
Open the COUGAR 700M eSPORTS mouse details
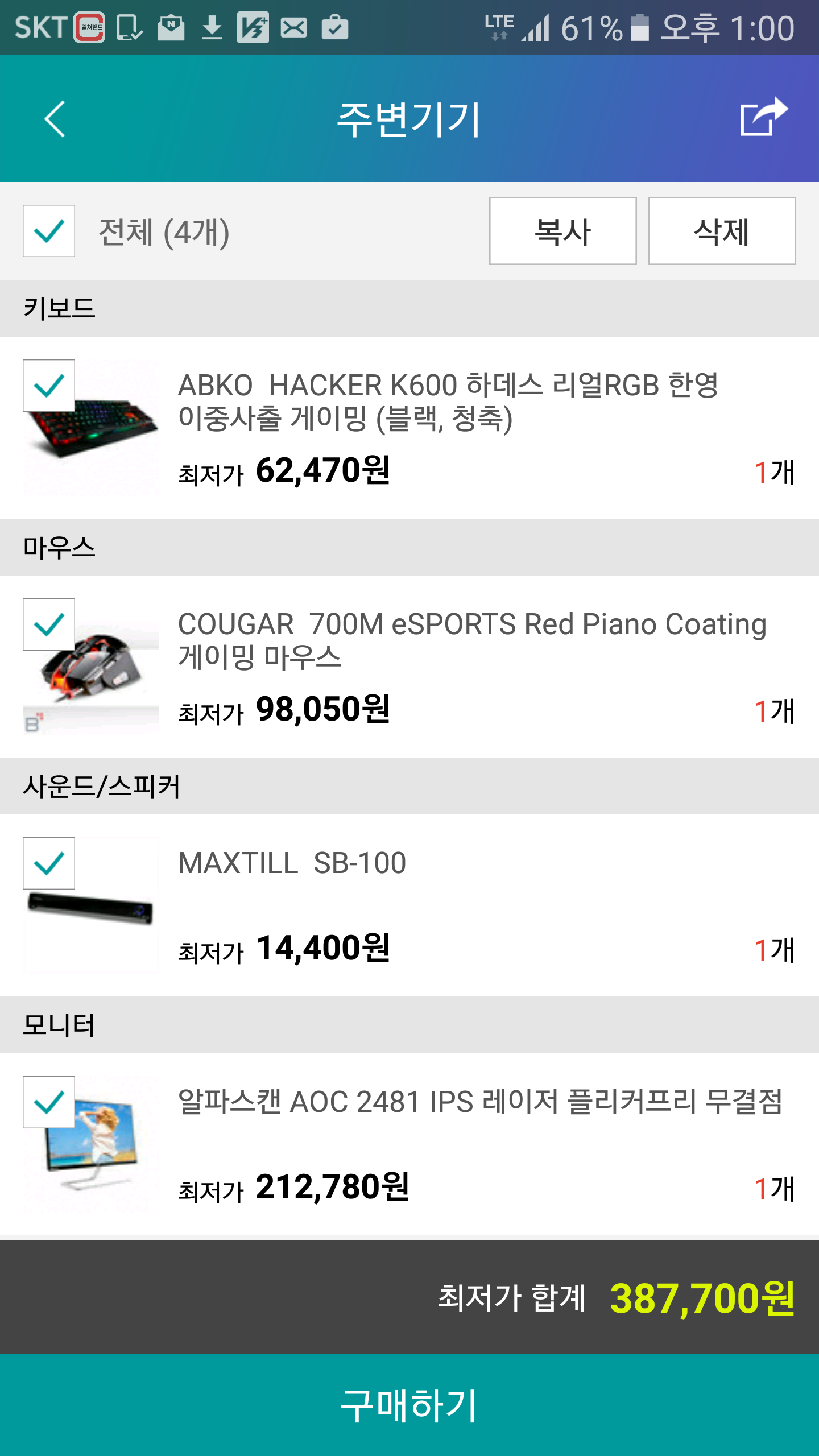tap(471, 640)
